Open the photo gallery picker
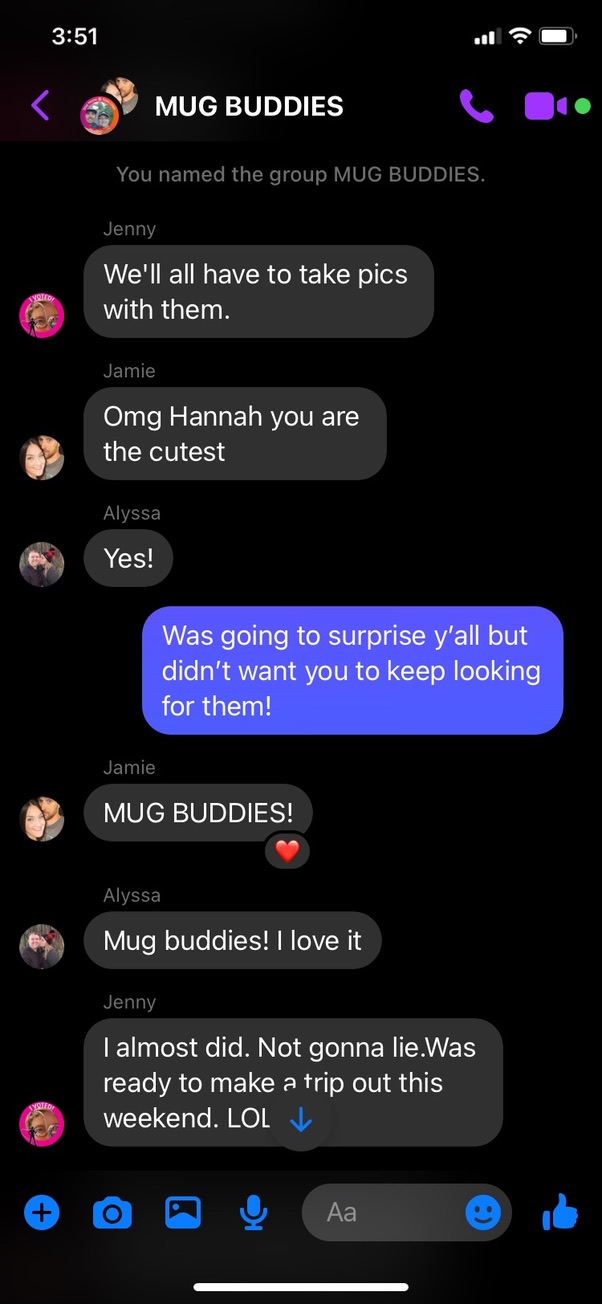Screen dimensions: 602x1304 tap(182, 1213)
